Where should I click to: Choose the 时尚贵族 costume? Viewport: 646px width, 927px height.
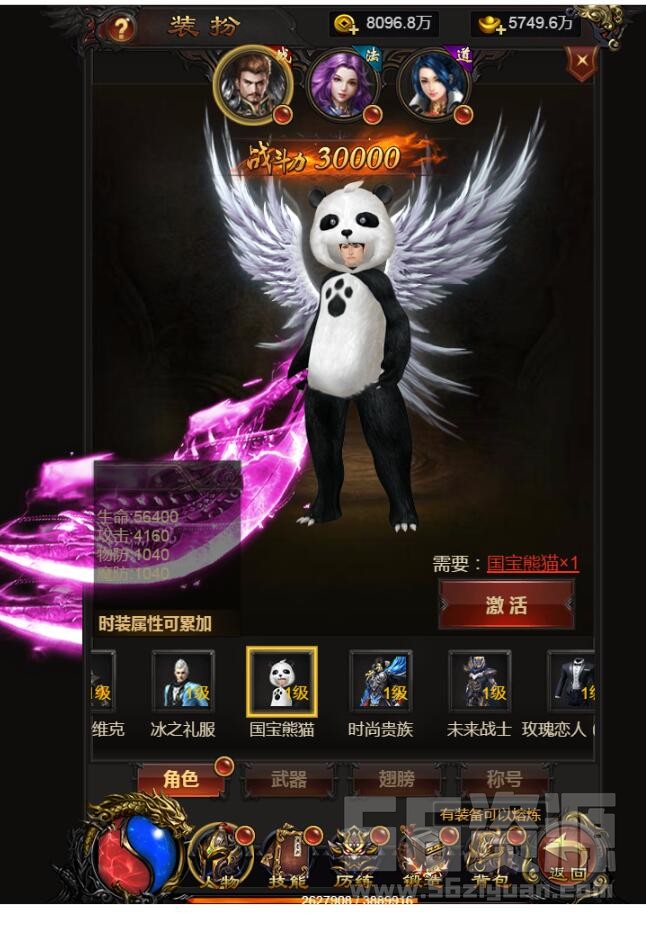point(380,684)
